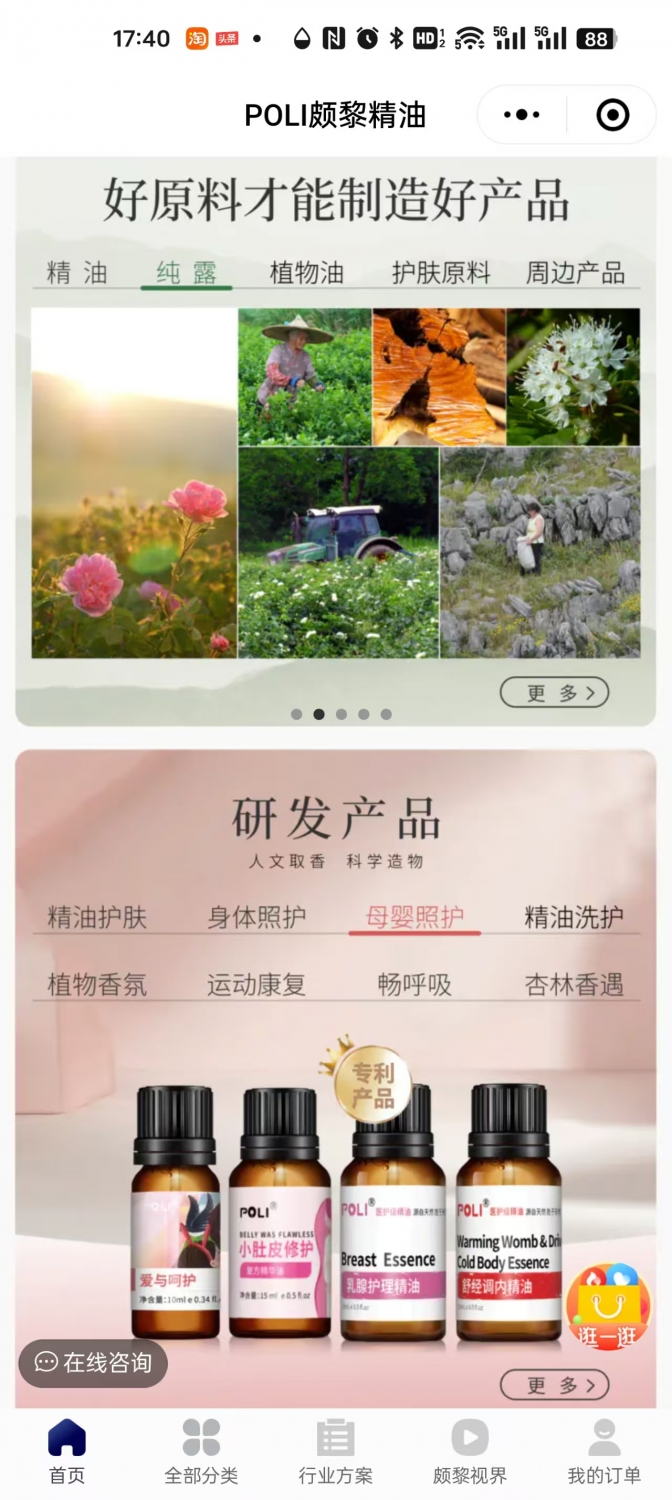672x1500 pixels.
Task: Switch to the 我的订单 tab
Action: tap(604, 1450)
